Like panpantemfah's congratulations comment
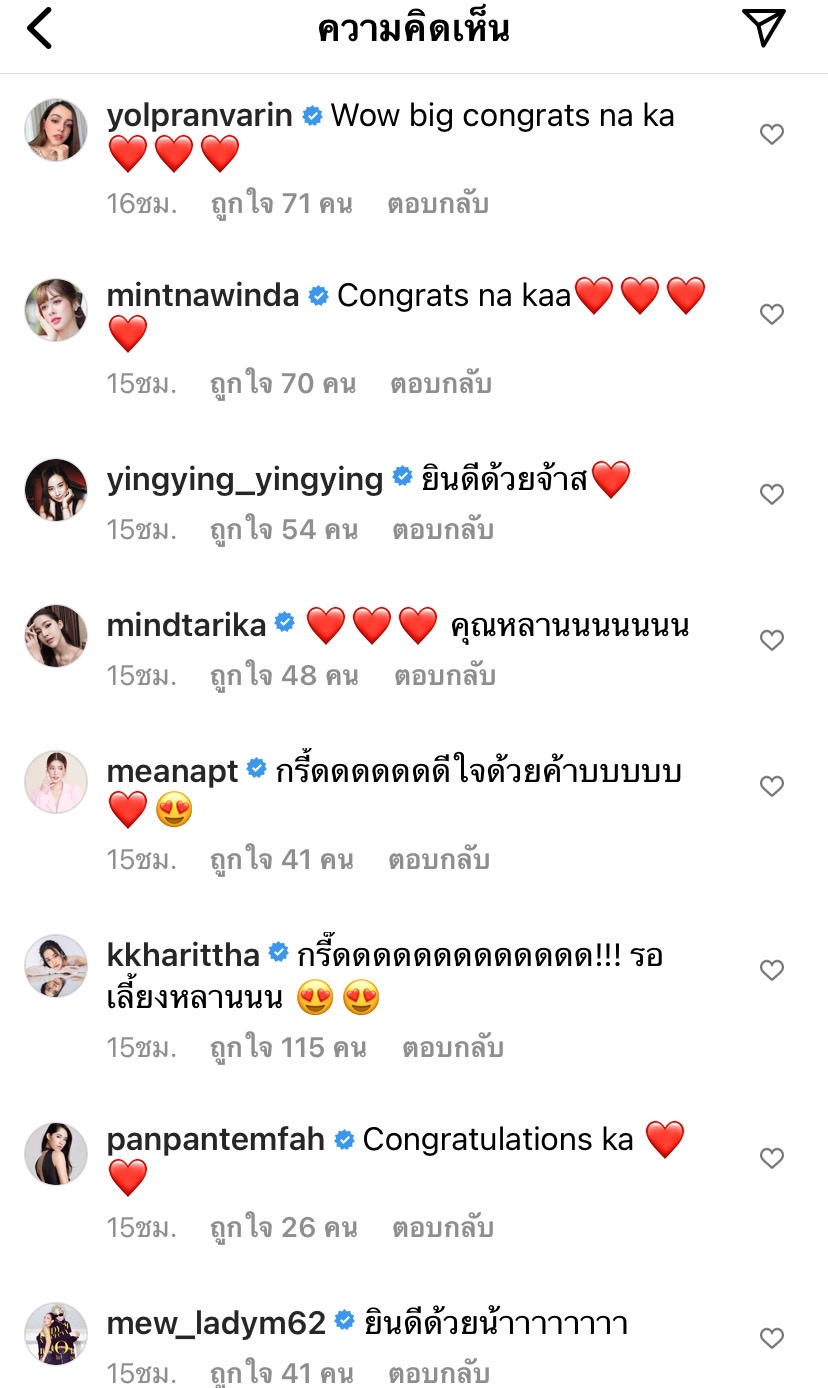 point(771,1158)
